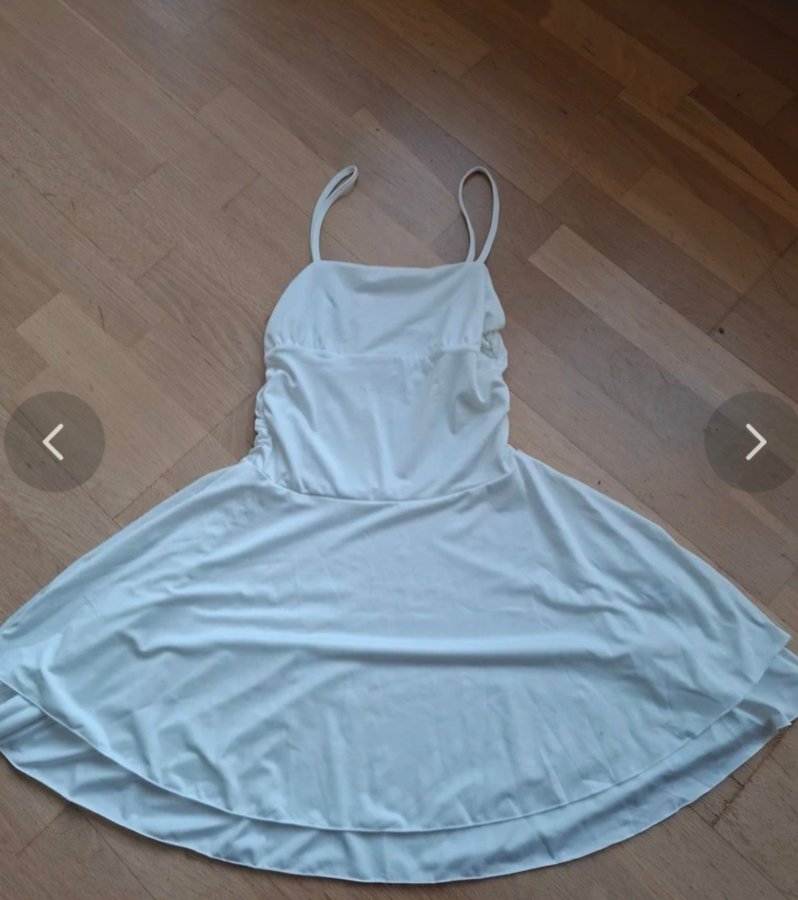Go to the next photo
Viewport: 798px width, 900px height.
click(754, 441)
